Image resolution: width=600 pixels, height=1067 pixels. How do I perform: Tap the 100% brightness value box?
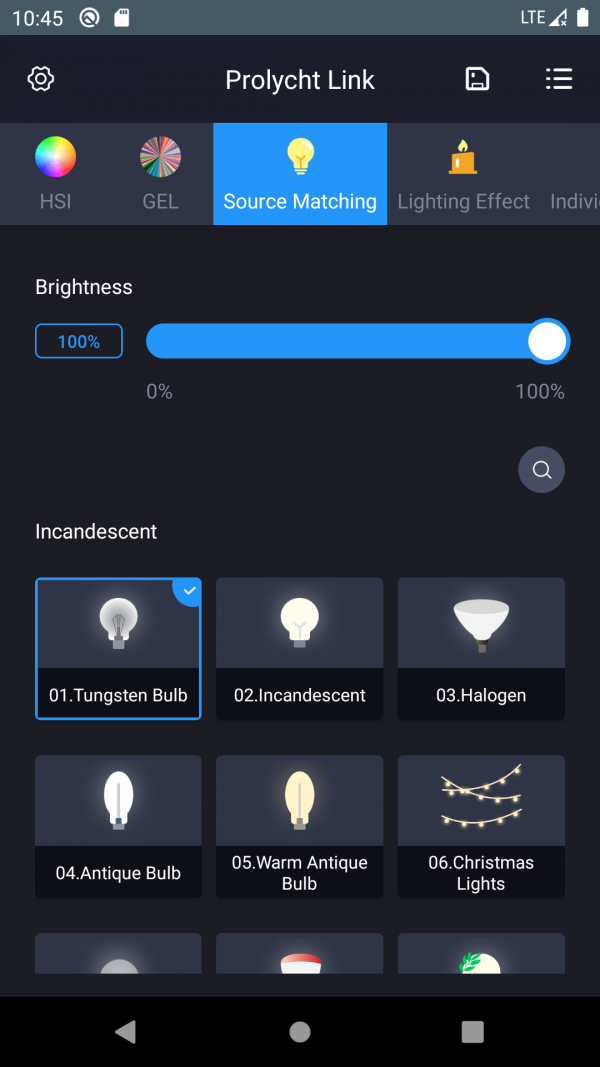click(79, 341)
